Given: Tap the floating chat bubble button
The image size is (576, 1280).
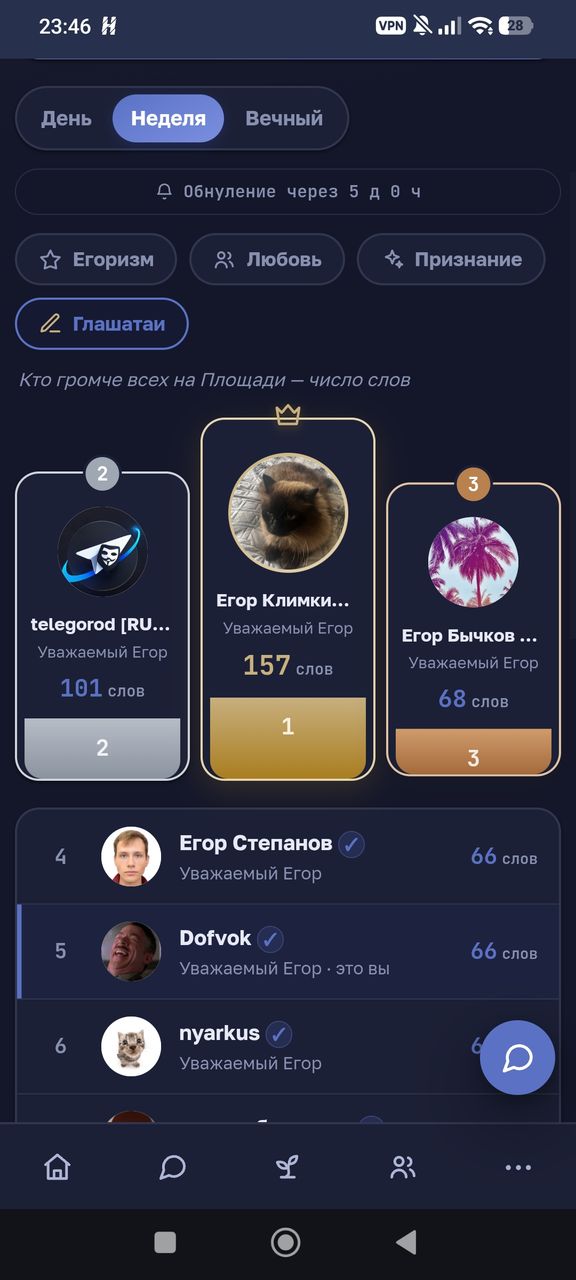Looking at the screenshot, I should (517, 1057).
